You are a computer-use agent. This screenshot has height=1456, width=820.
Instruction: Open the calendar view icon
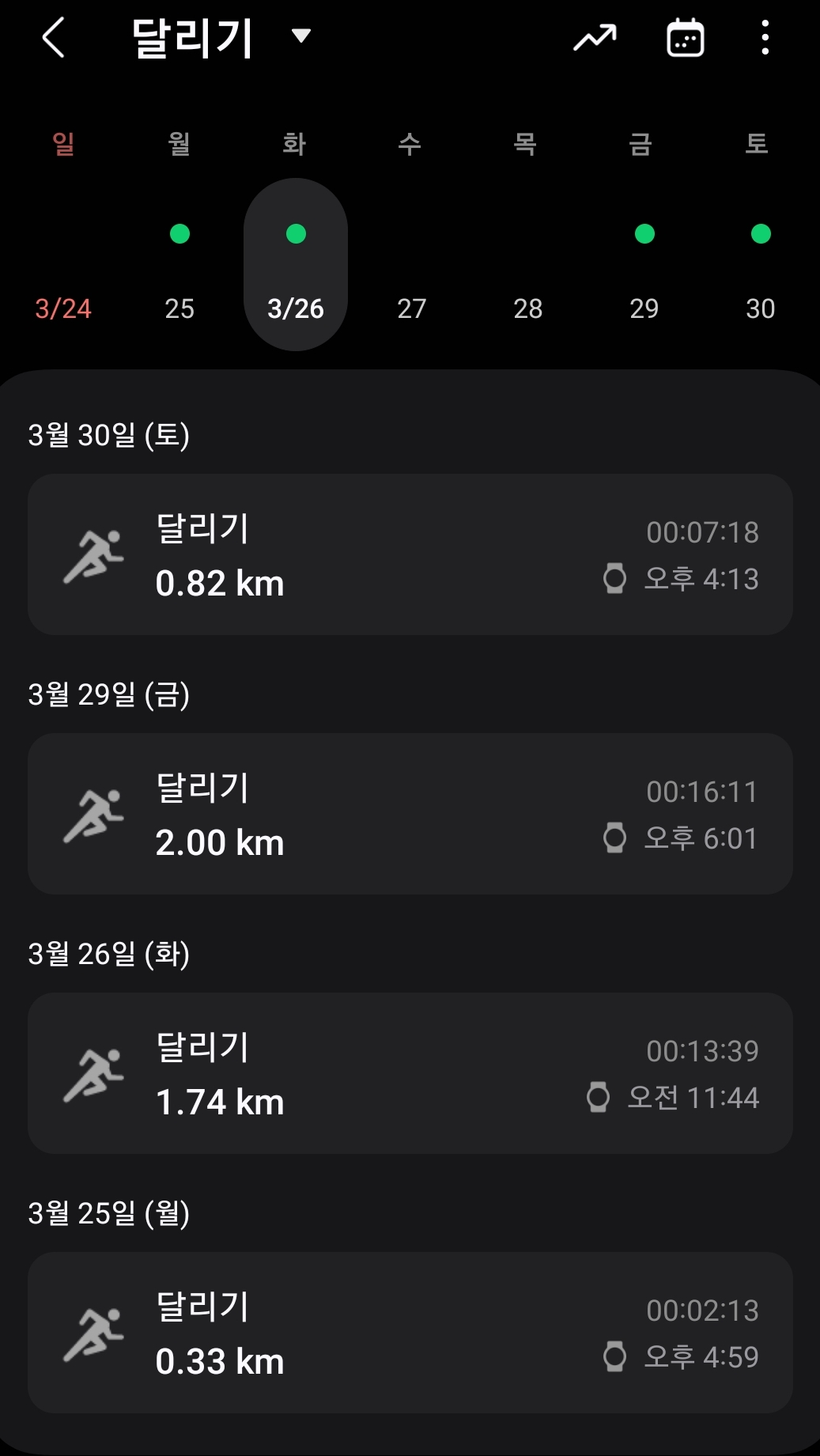[686, 37]
